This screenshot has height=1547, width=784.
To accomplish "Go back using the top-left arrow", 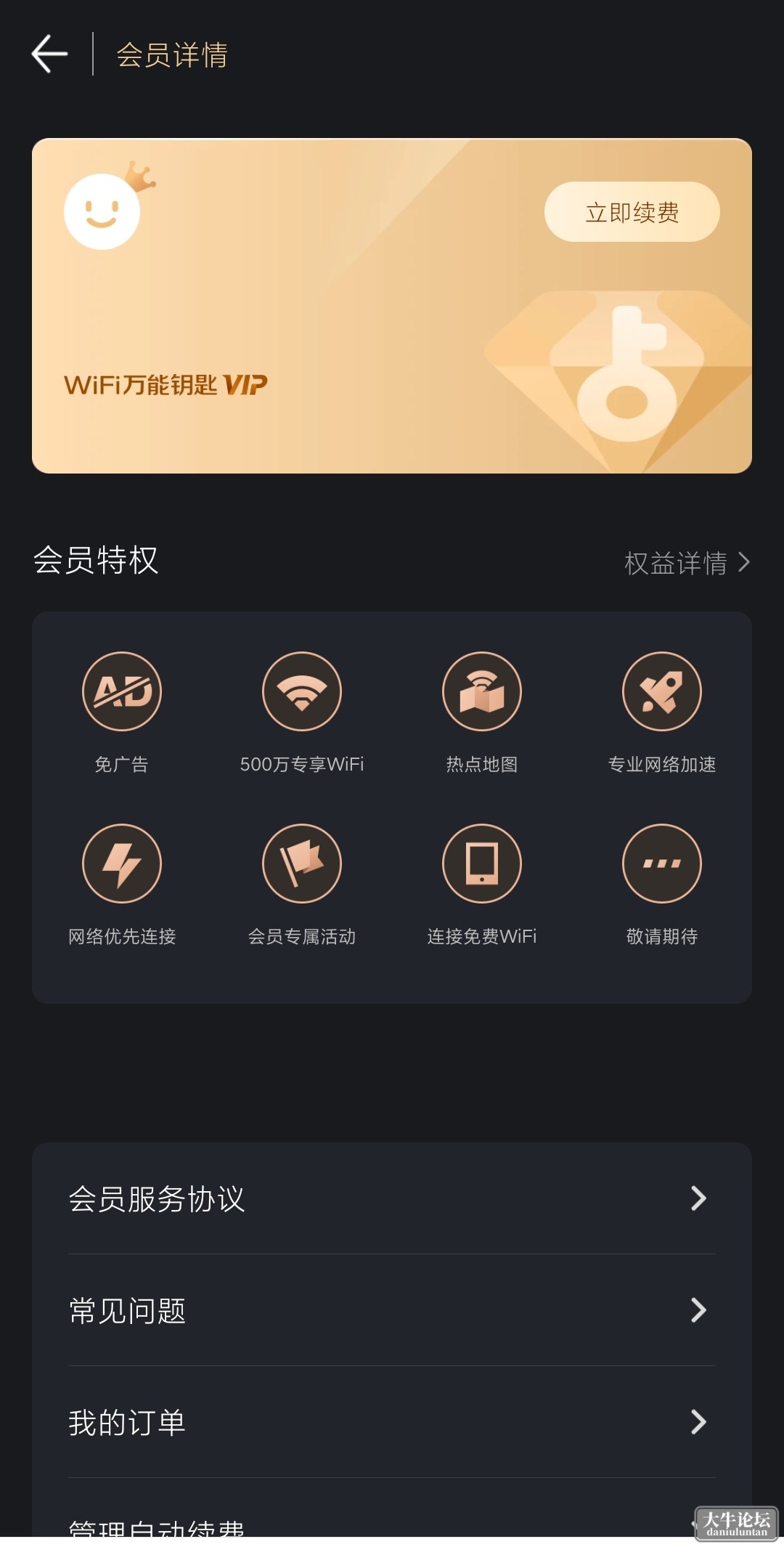I will click(x=49, y=54).
